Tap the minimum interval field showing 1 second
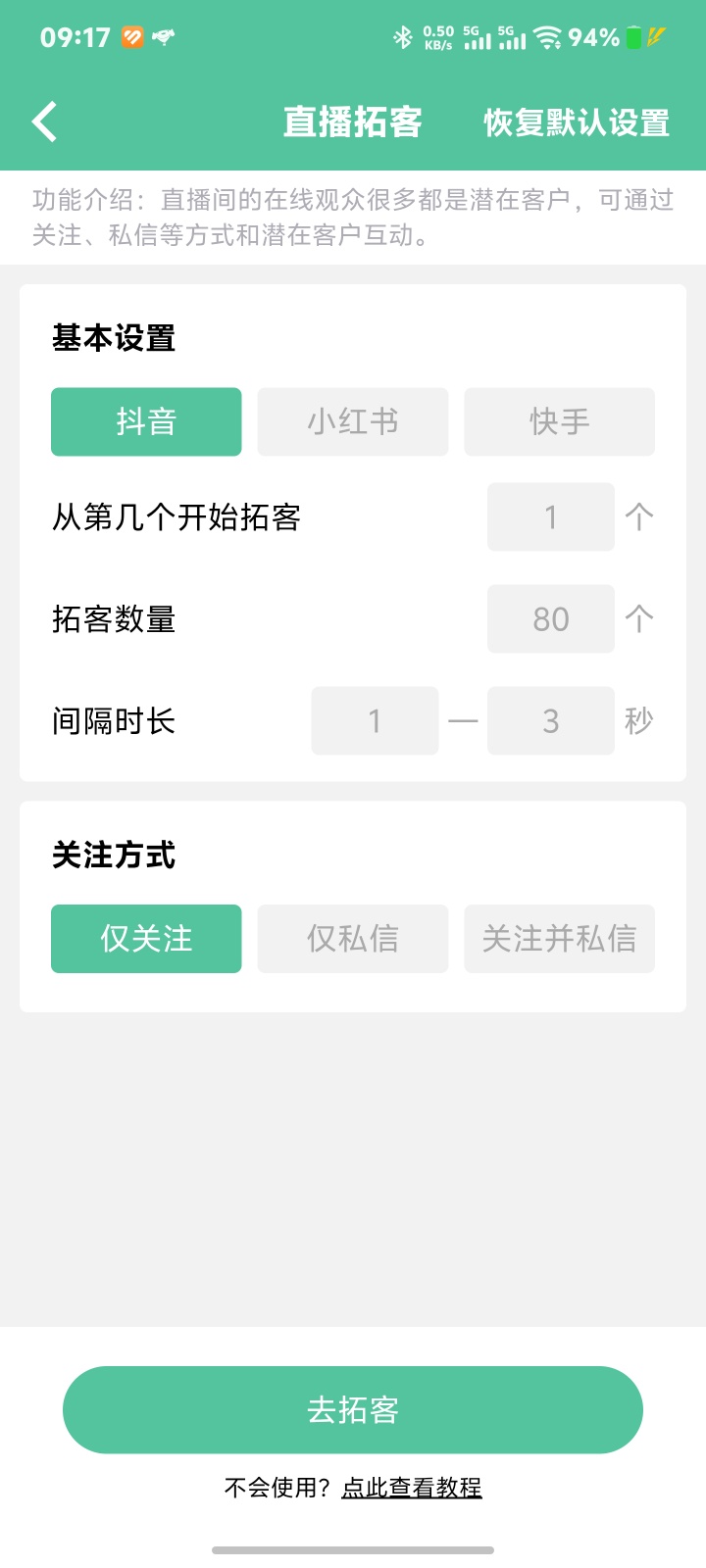The height and width of the screenshot is (1568, 706). click(x=375, y=720)
